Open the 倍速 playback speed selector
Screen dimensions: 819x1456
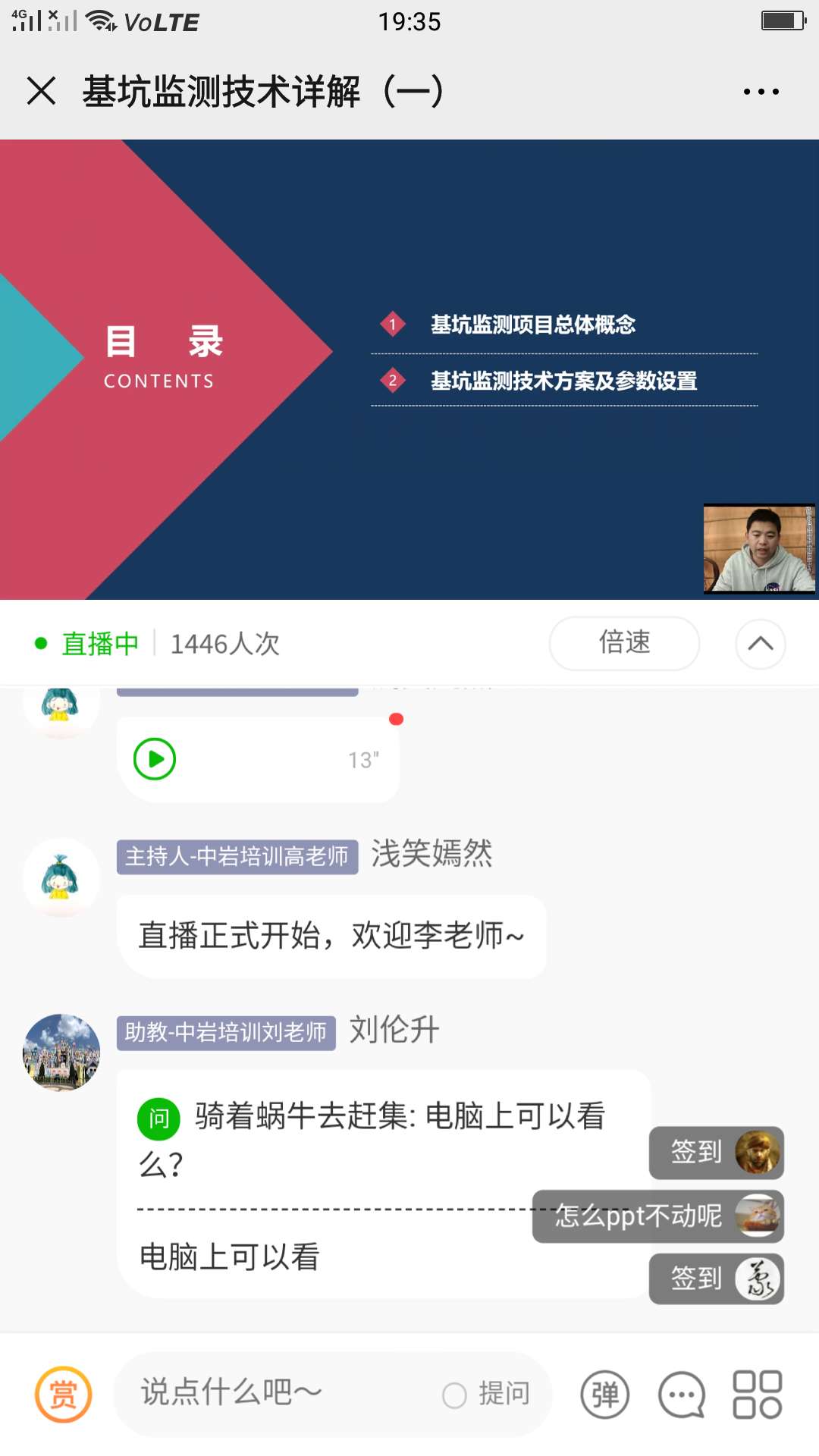pos(623,643)
